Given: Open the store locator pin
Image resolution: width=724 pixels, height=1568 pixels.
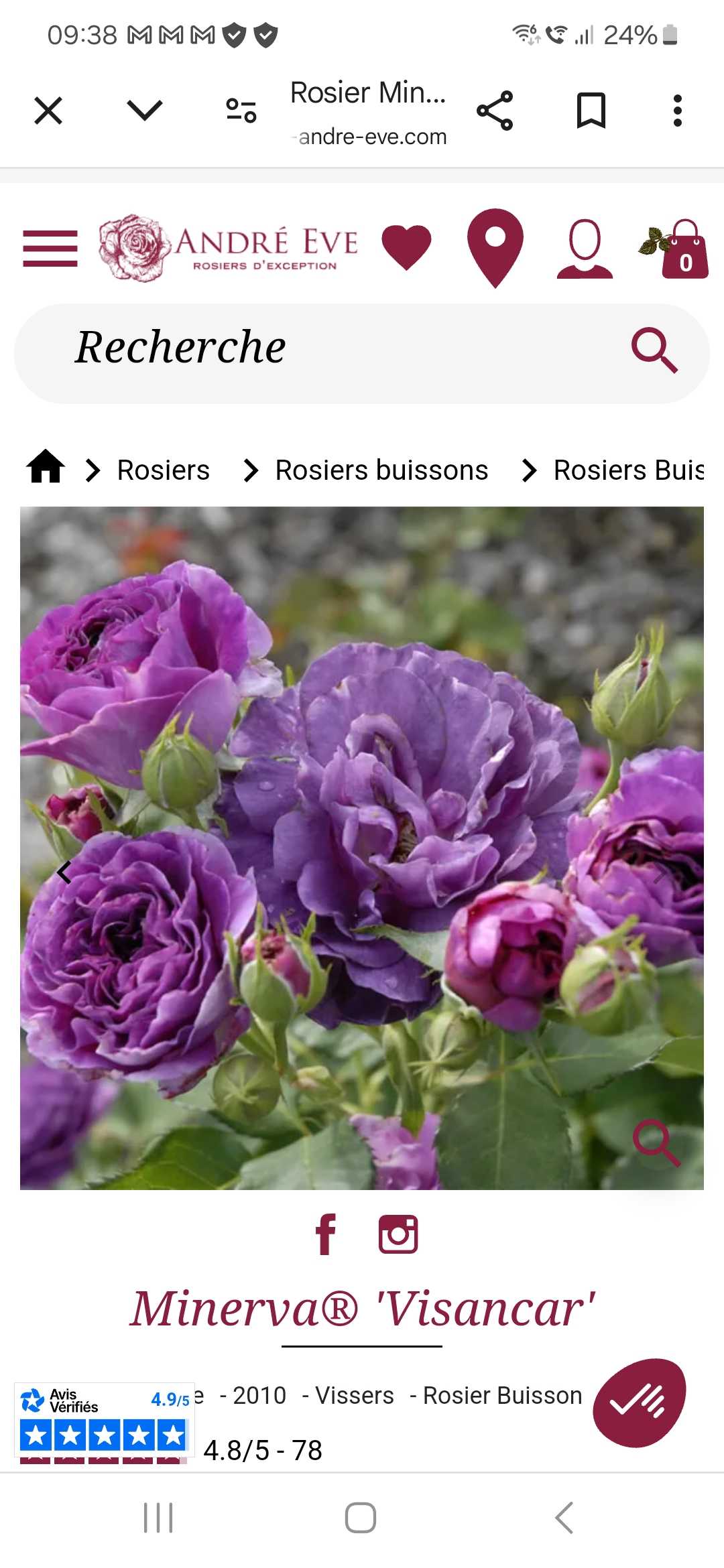Looking at the screenshot, I should click(495, 248).
